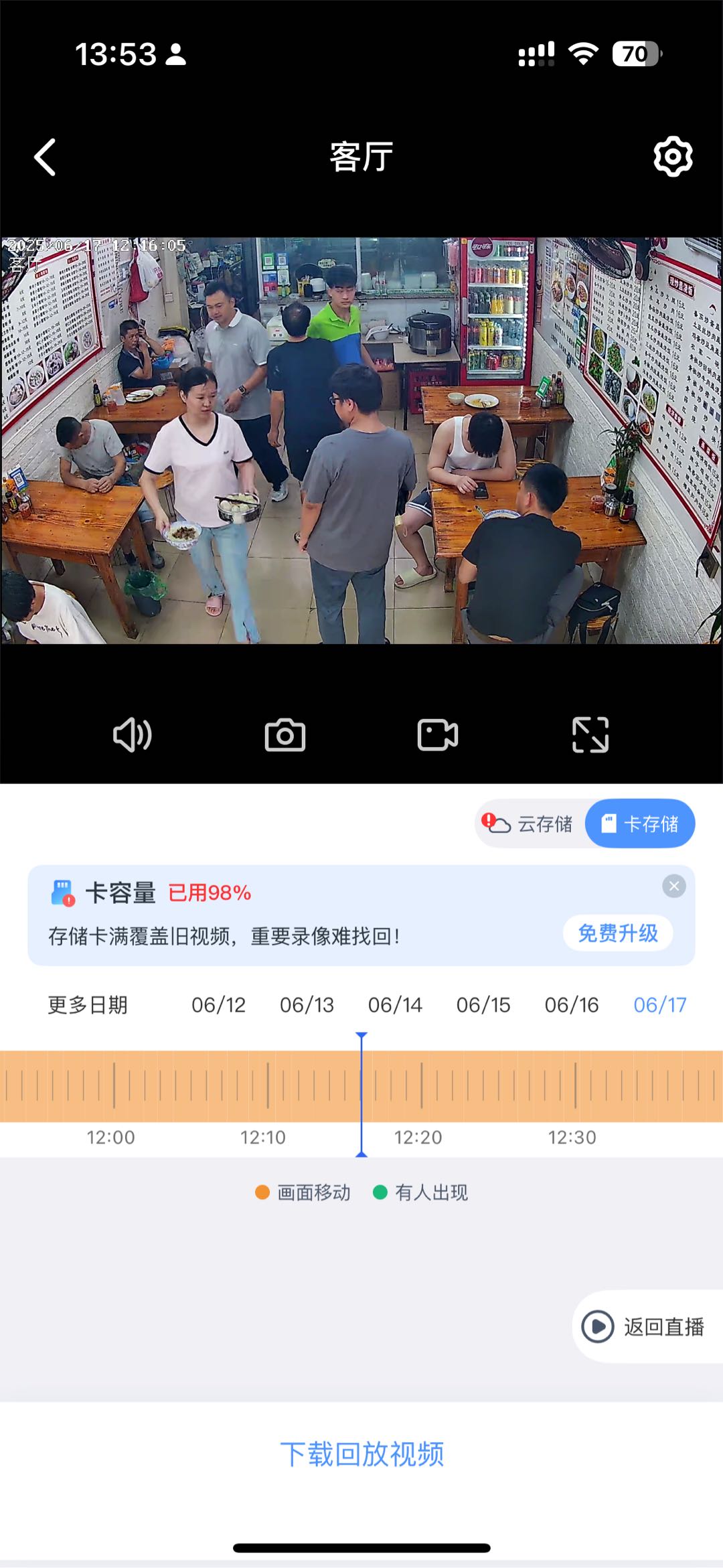Open 更多日期 to pick another date
Image resolution: width=723 pixels, height=1568 pixels.
[88, 1005]
